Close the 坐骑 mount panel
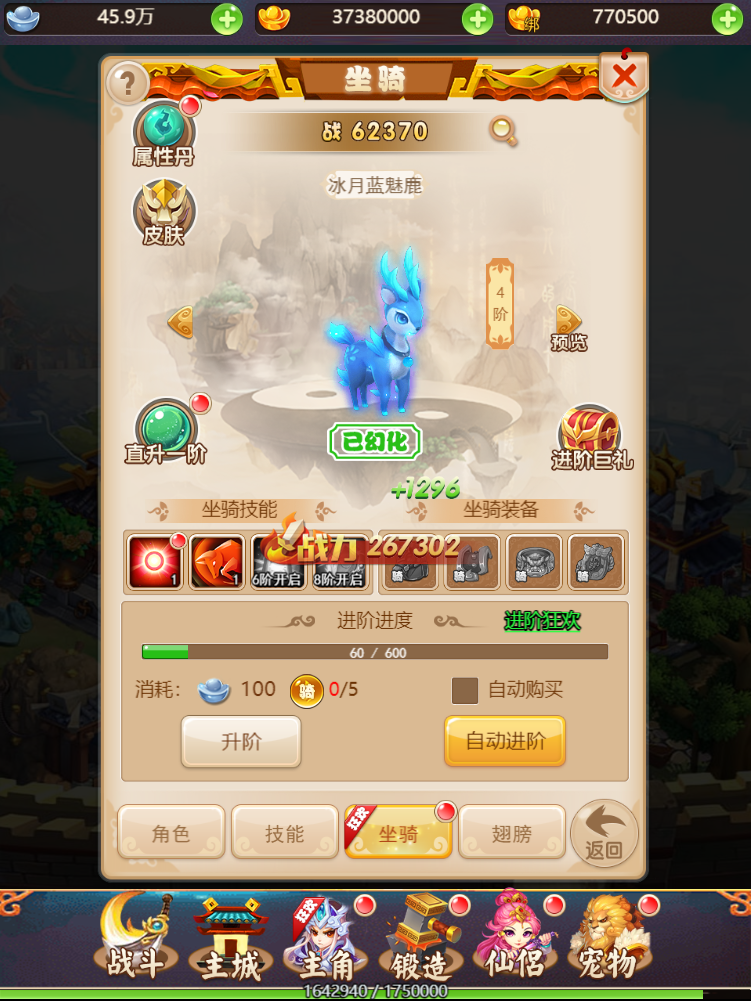The width and height of the screenshot is (751, 1001). 624,76
